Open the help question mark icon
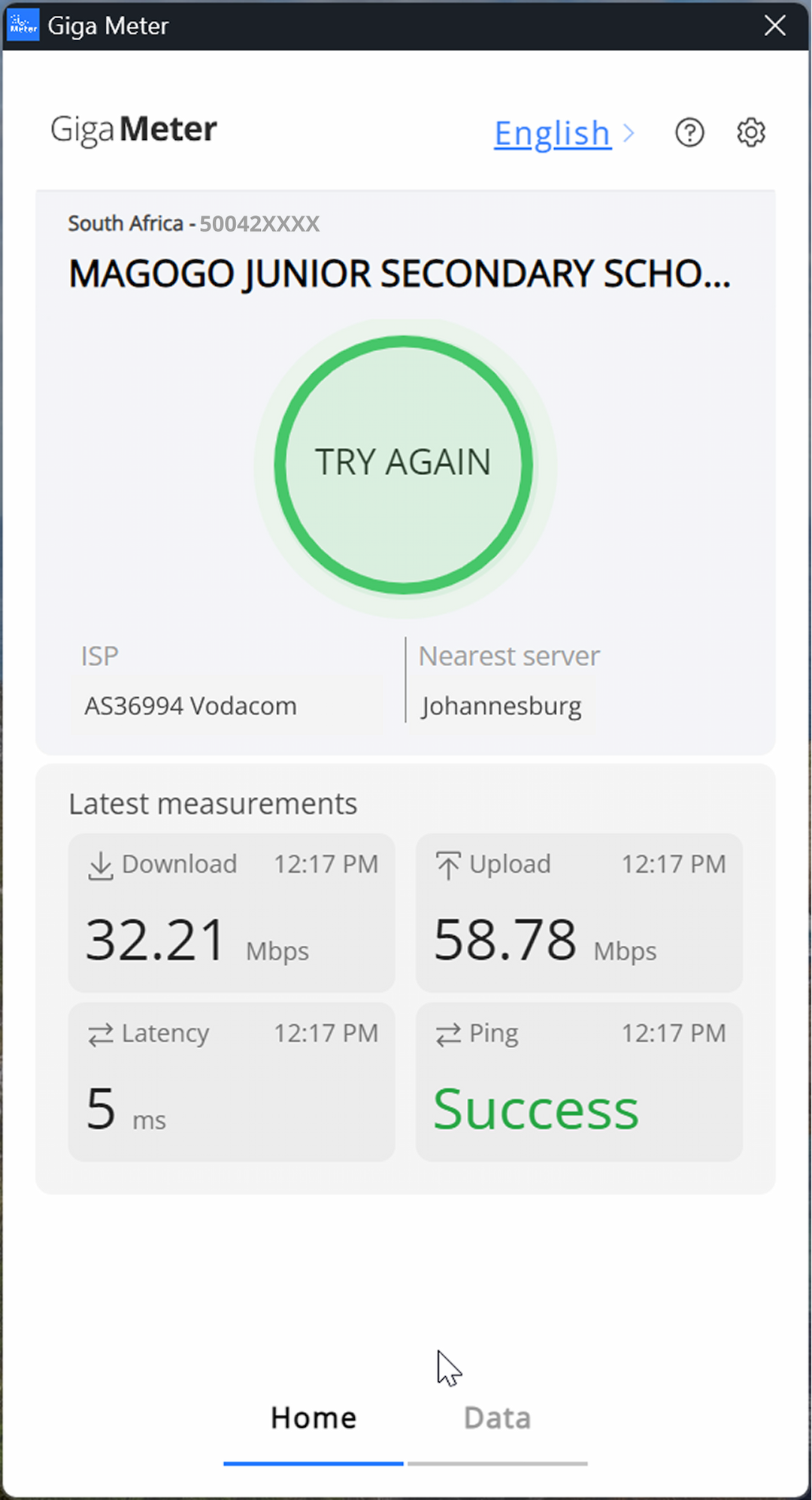 (x=689, y=133)
